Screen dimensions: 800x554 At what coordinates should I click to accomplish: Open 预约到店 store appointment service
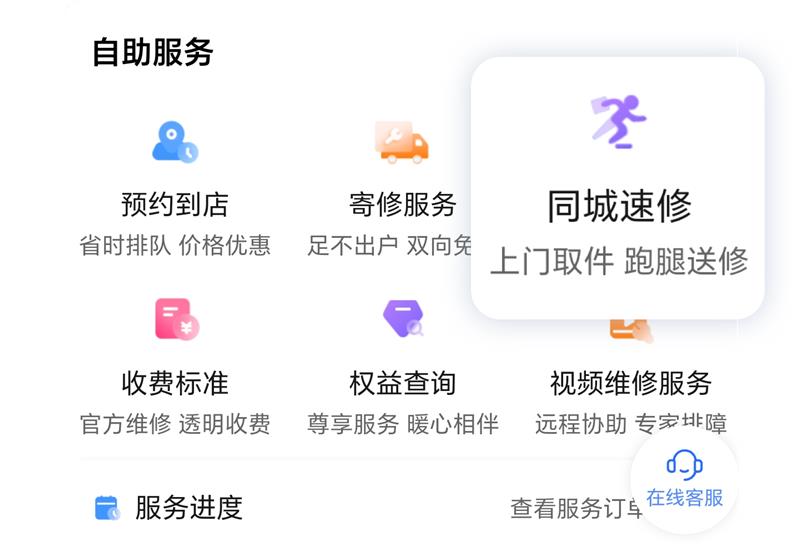[x=175, y=185]
